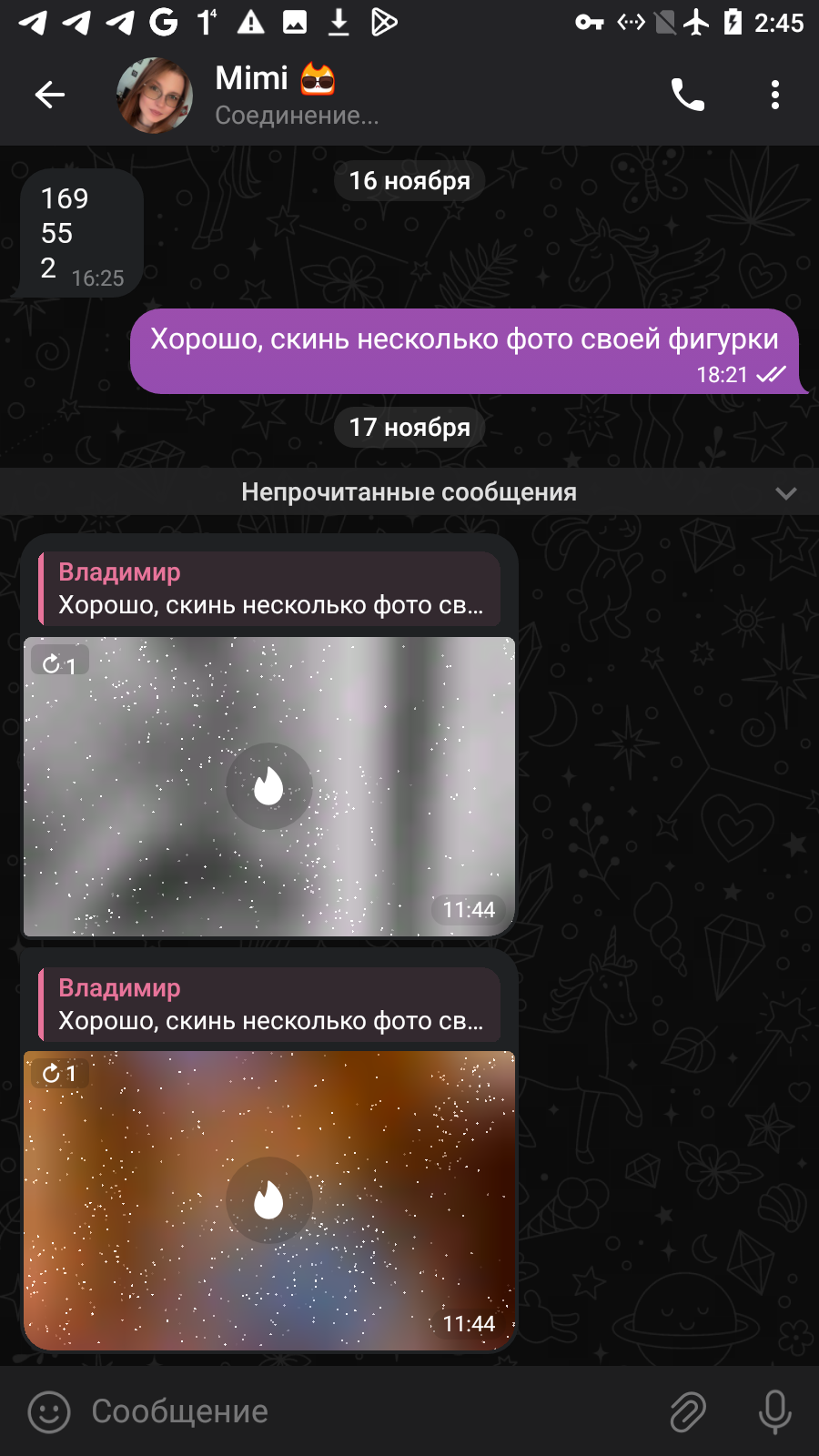Tap the unread messages chevron
The width and height of the screenshot is (819, 1456).
(786, 493)
